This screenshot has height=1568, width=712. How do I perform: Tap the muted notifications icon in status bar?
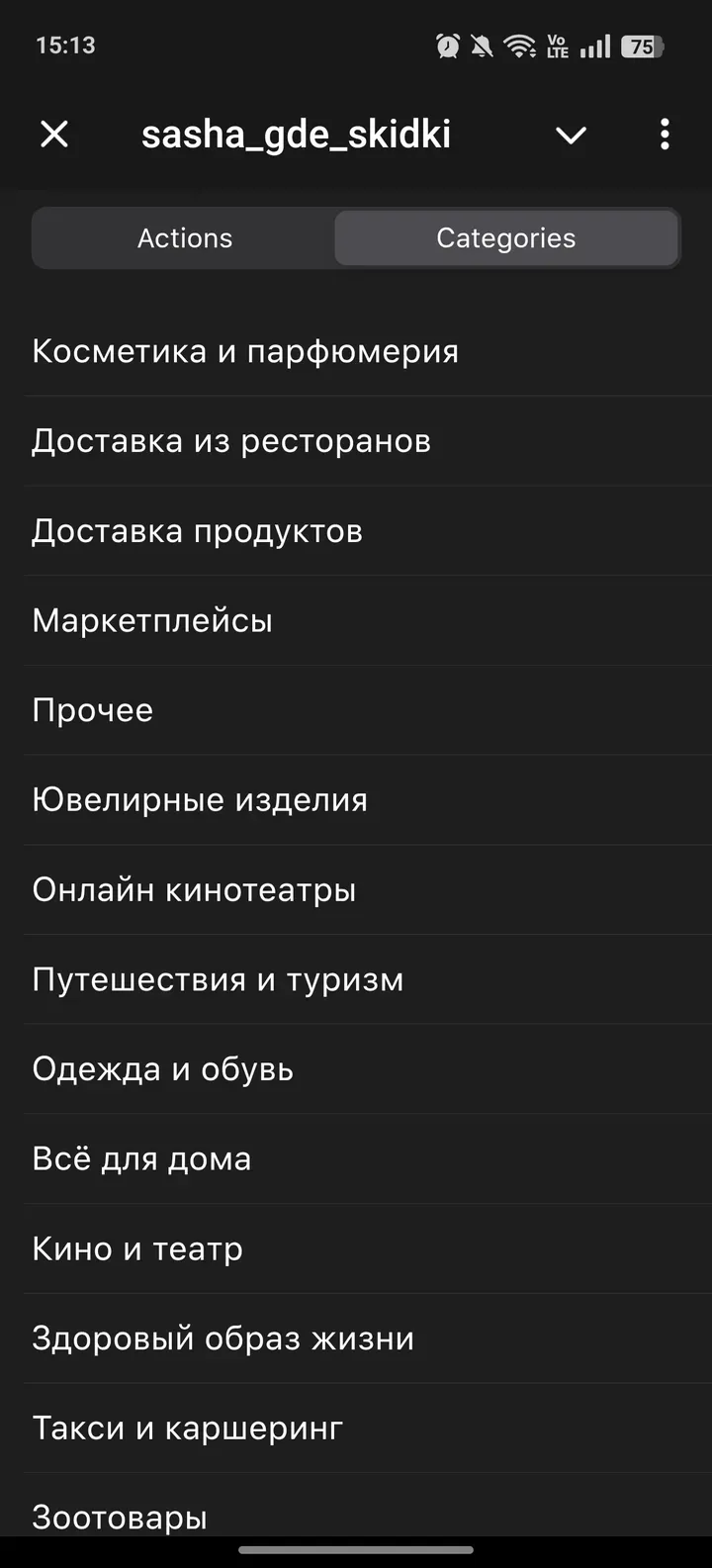482,45
